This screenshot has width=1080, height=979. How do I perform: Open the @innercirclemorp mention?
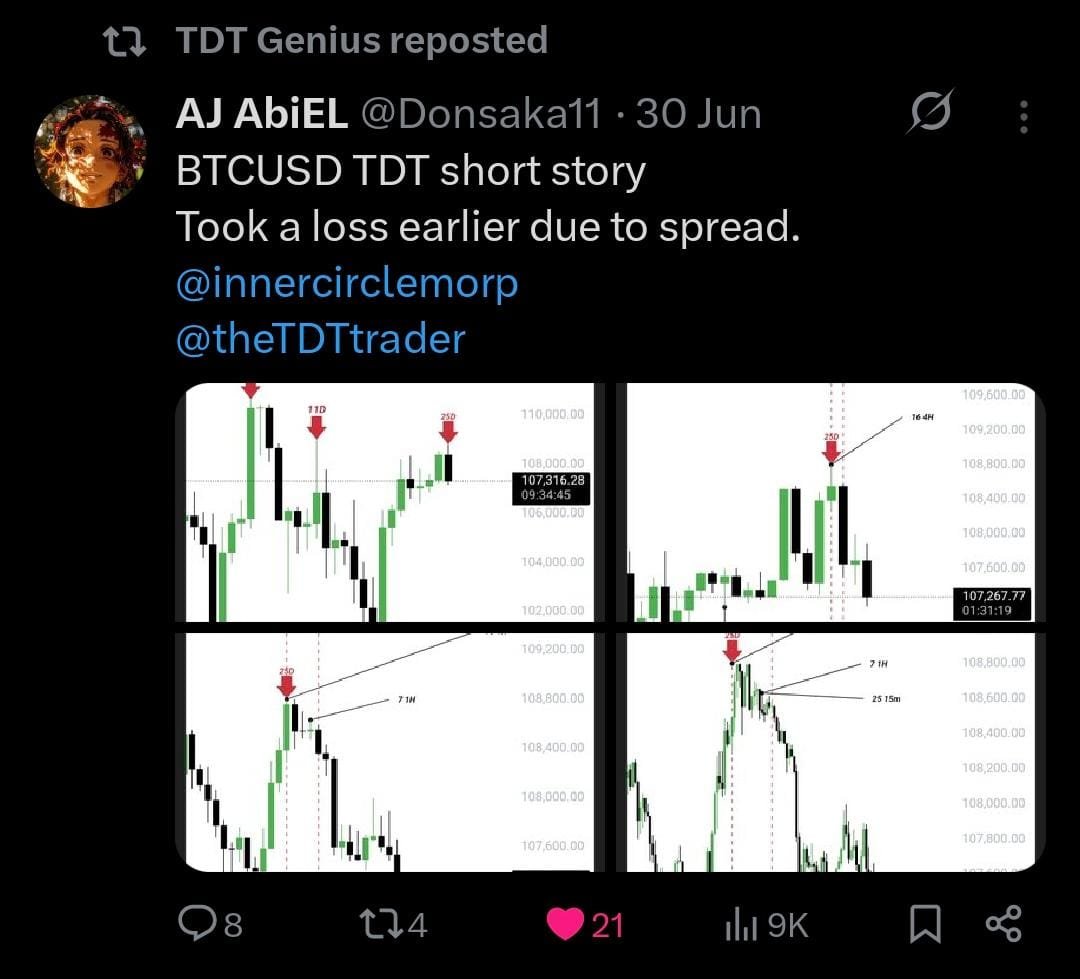(347, 284)
